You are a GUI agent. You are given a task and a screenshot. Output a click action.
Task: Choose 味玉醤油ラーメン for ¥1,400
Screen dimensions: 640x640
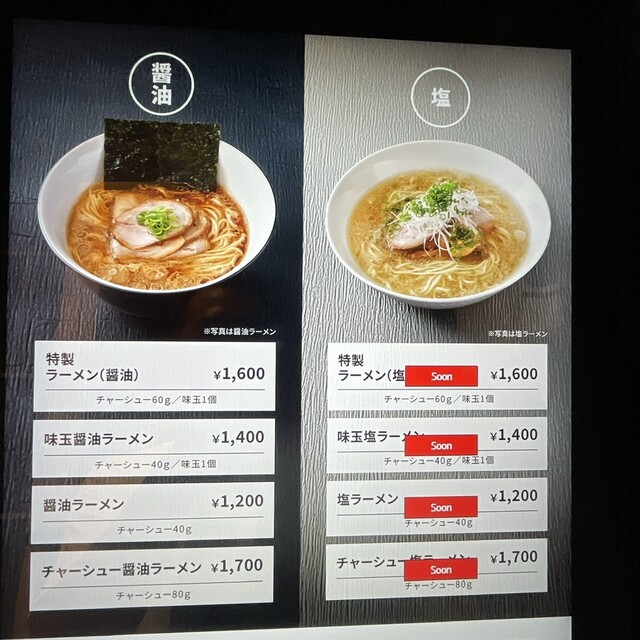(153, 447)
